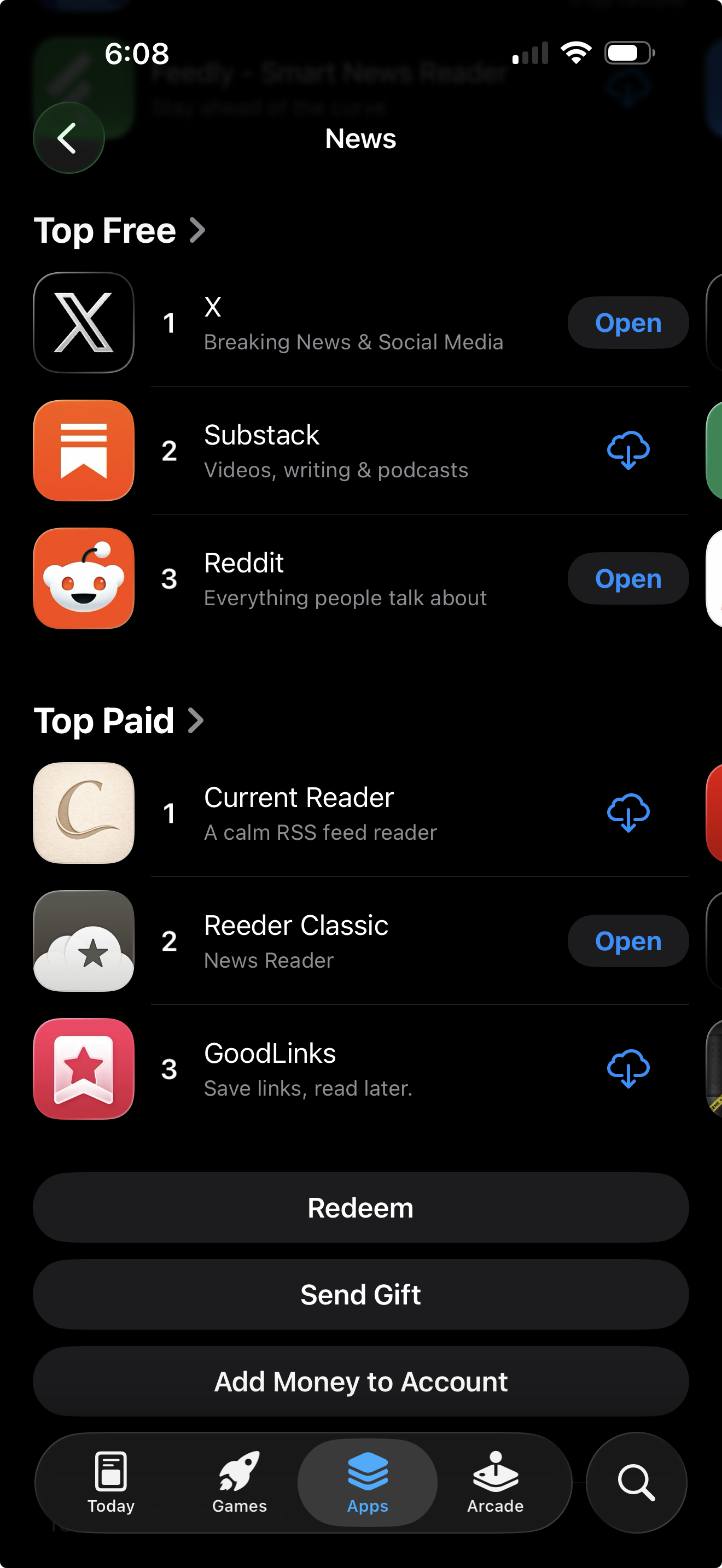Choose Send Gift
Screen dimensions: 722x1568
click(360, 1295)
